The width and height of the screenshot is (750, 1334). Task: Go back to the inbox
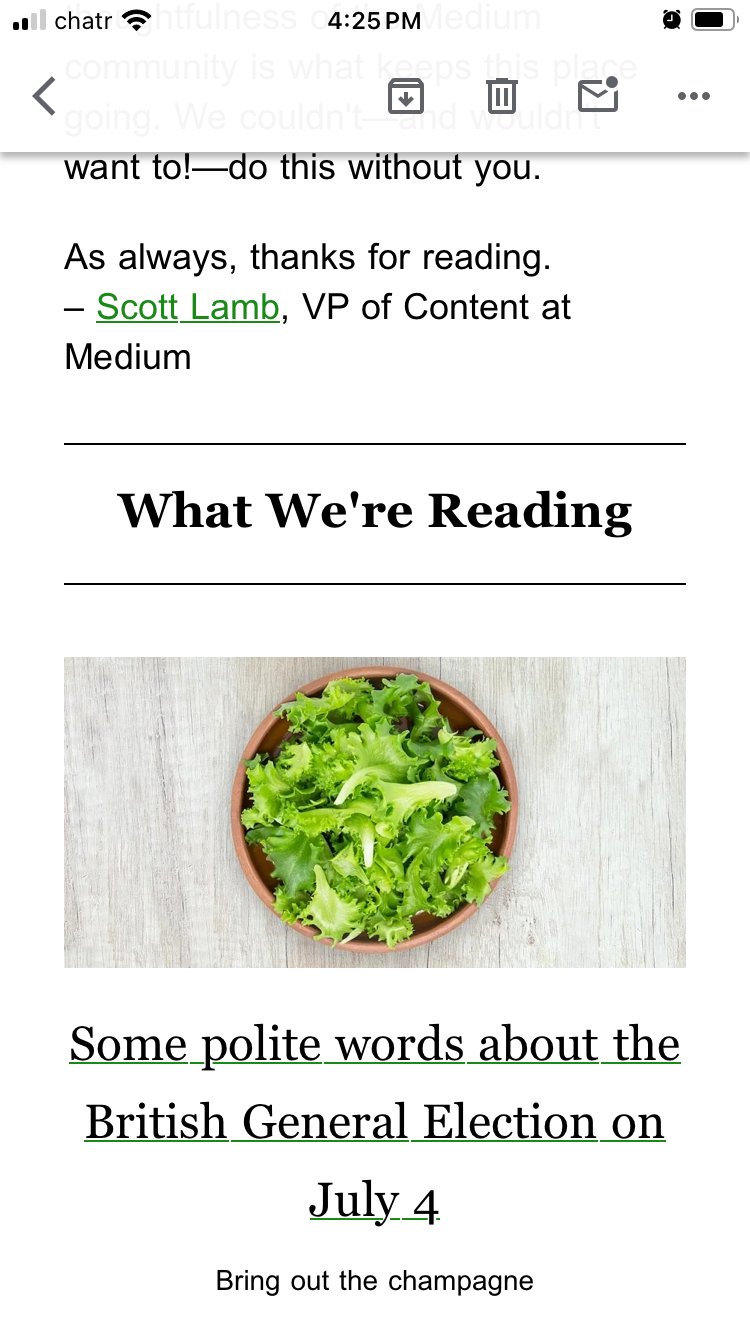click(x=44, y=97)
